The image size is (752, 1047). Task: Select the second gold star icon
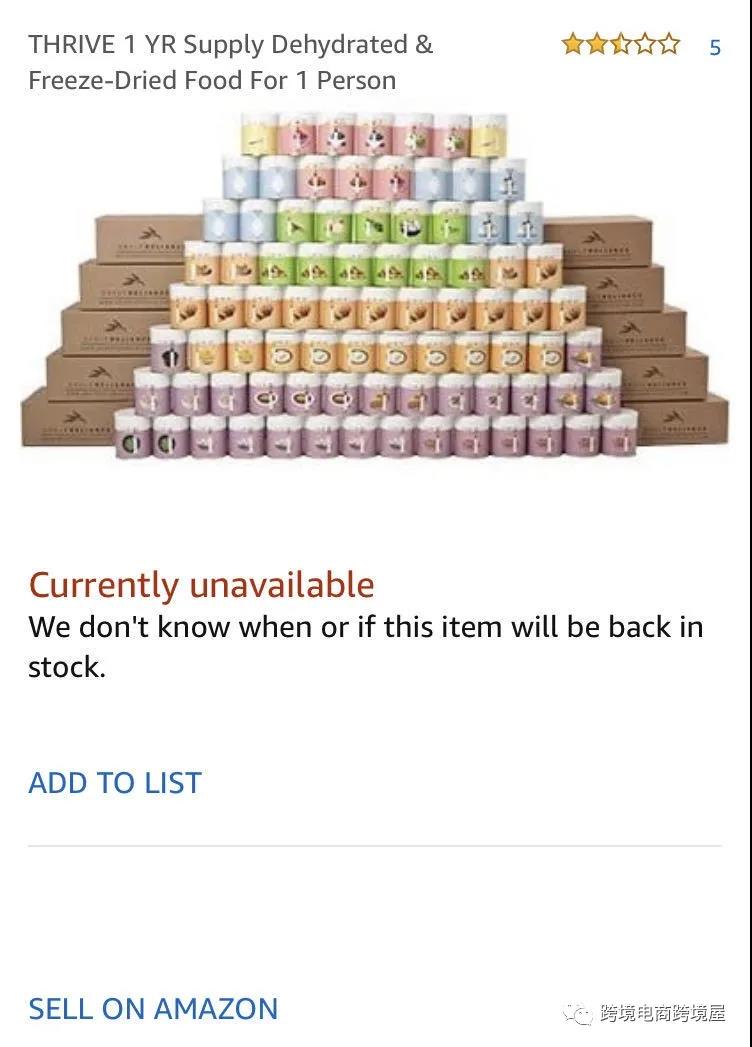(599, 44)
